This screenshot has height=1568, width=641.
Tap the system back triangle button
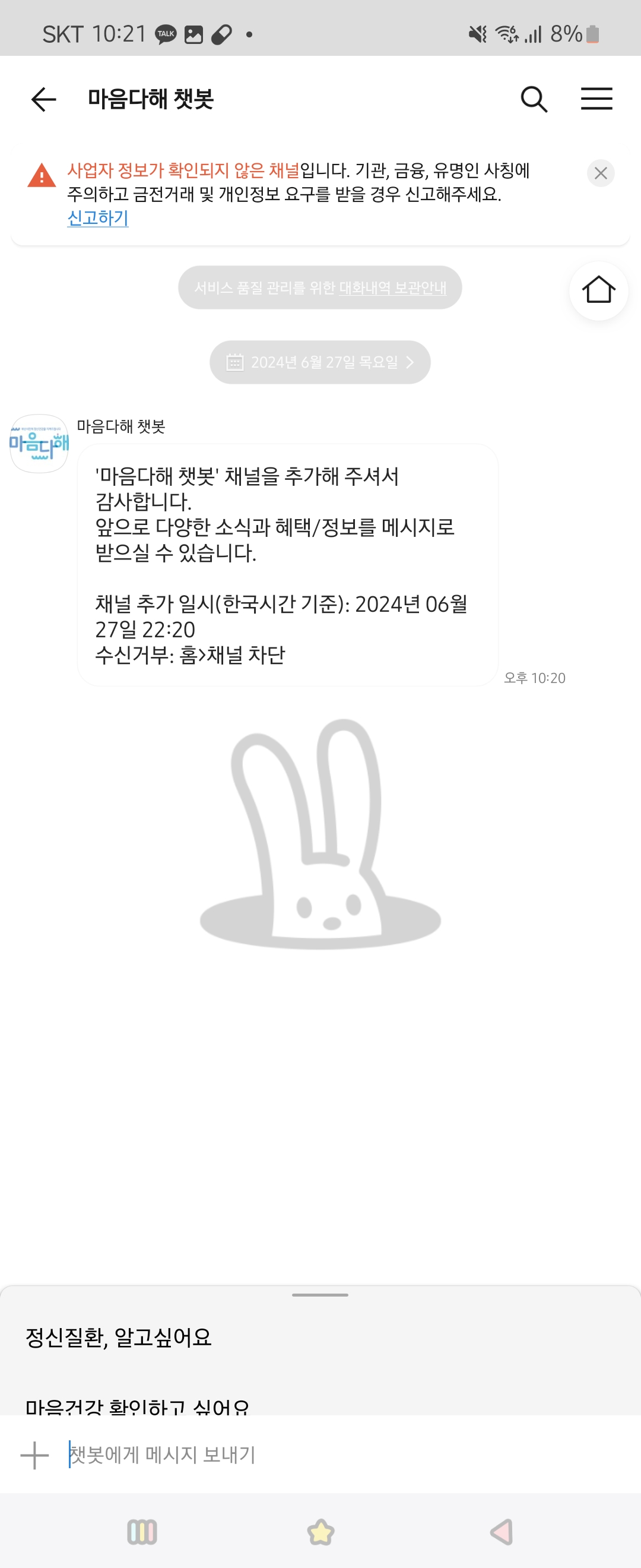pyautogui.click(x=501, y=1532)
